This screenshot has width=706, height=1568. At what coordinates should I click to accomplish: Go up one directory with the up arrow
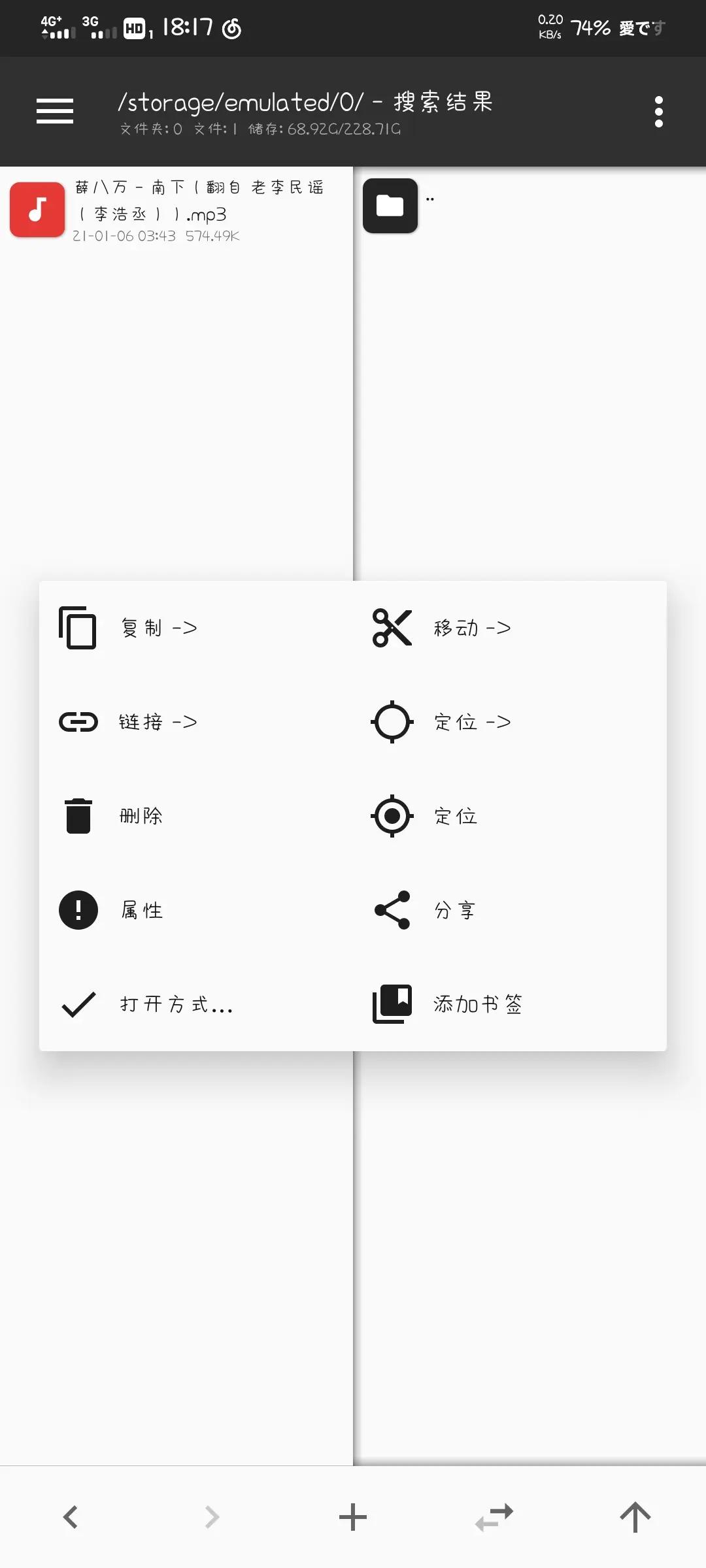(635, 1517)
